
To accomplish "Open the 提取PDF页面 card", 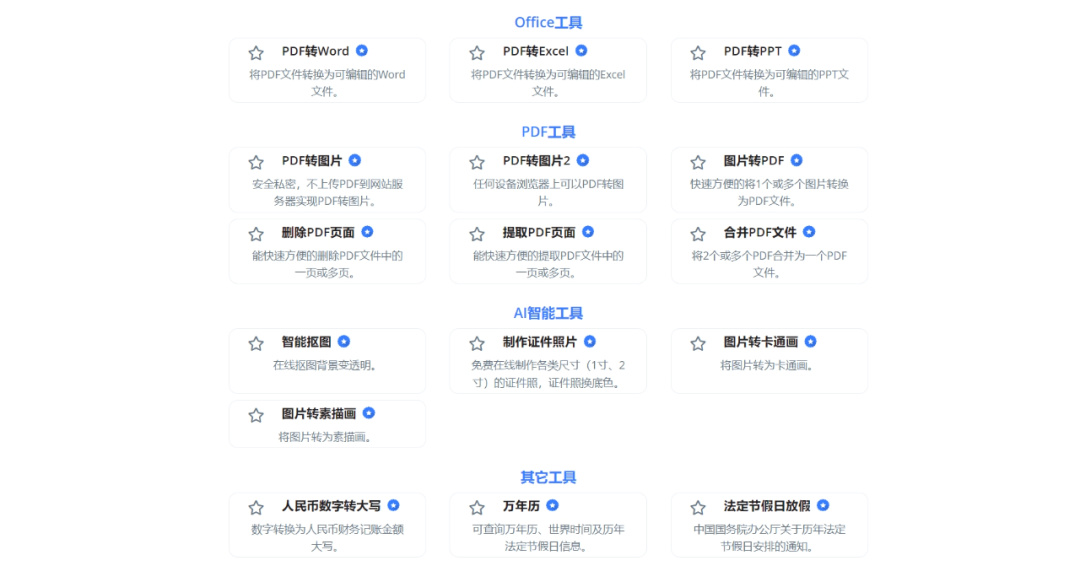I will pyautogui.click(x=548, y=251).
